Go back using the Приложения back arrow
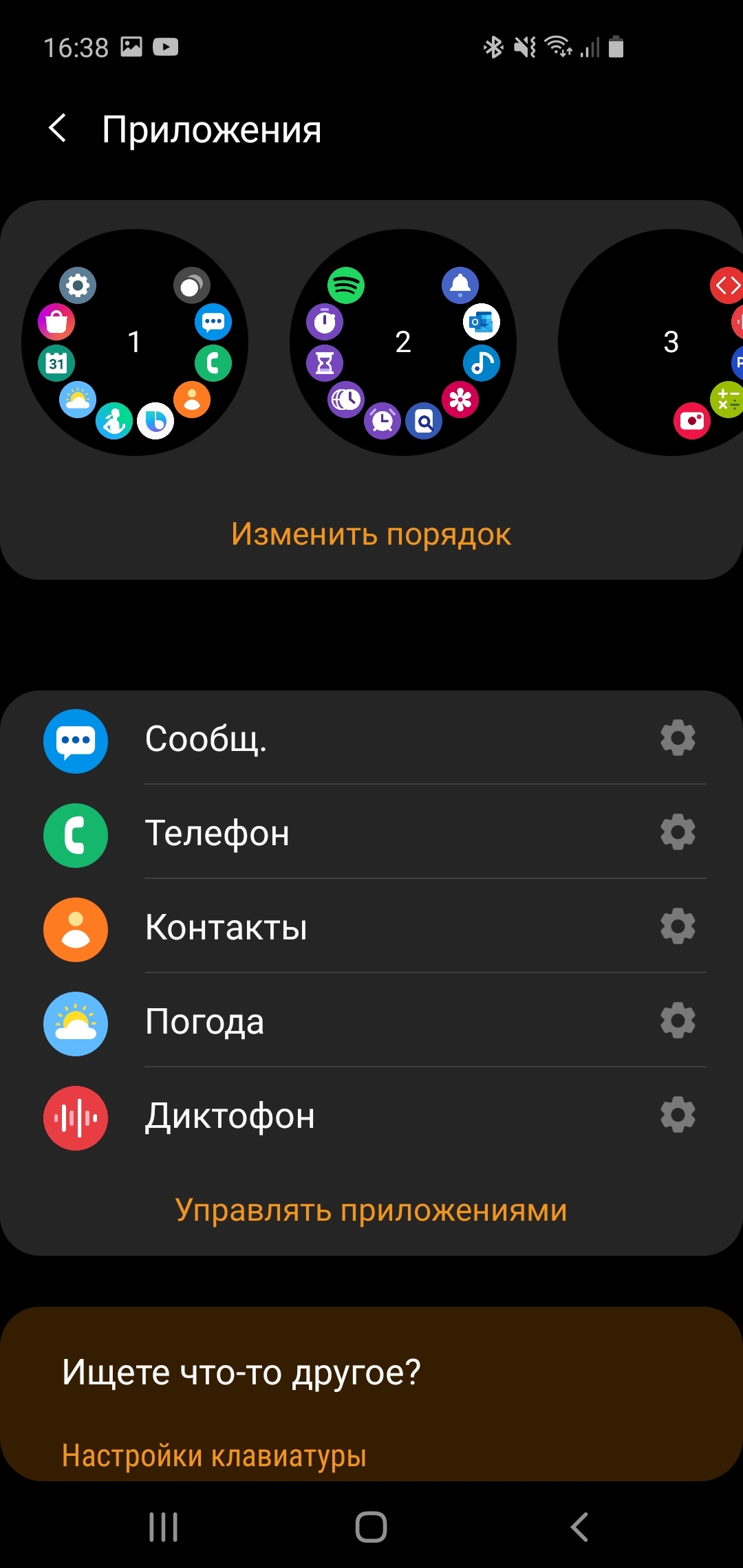Viewport: 743px width, 1568px height. coord(58,128)
